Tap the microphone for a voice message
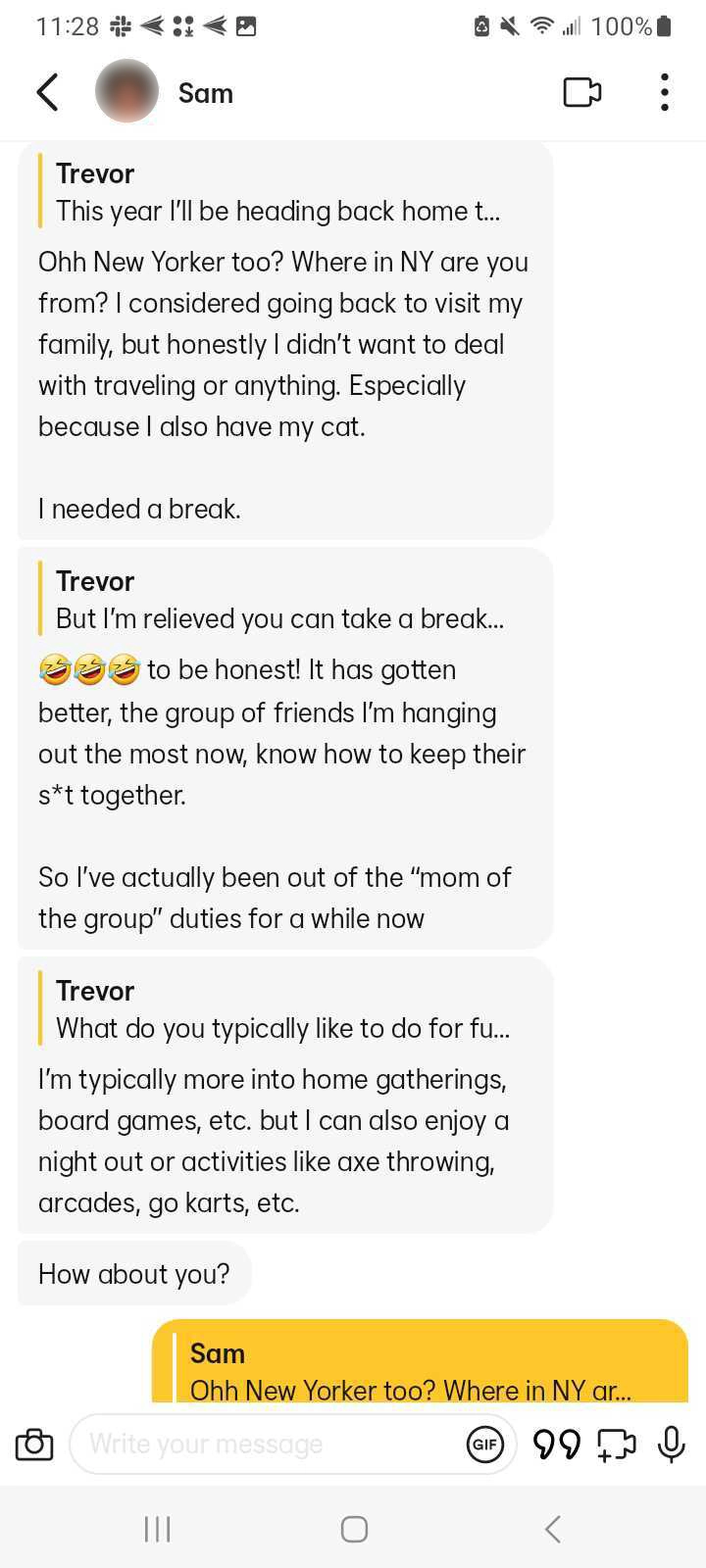The image size is (706, 1568). [x=672, y=1444]
